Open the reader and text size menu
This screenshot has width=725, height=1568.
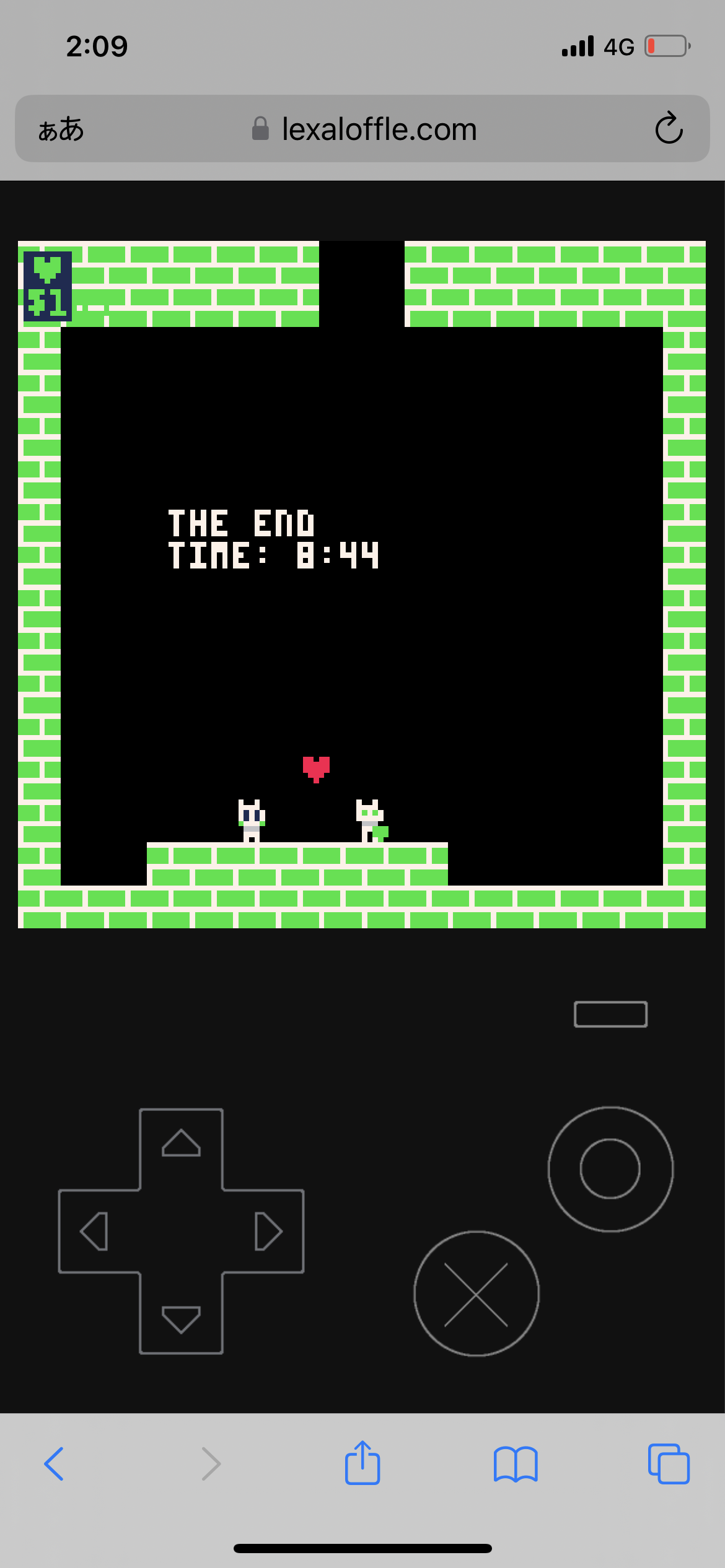click(x=61, y=129)
